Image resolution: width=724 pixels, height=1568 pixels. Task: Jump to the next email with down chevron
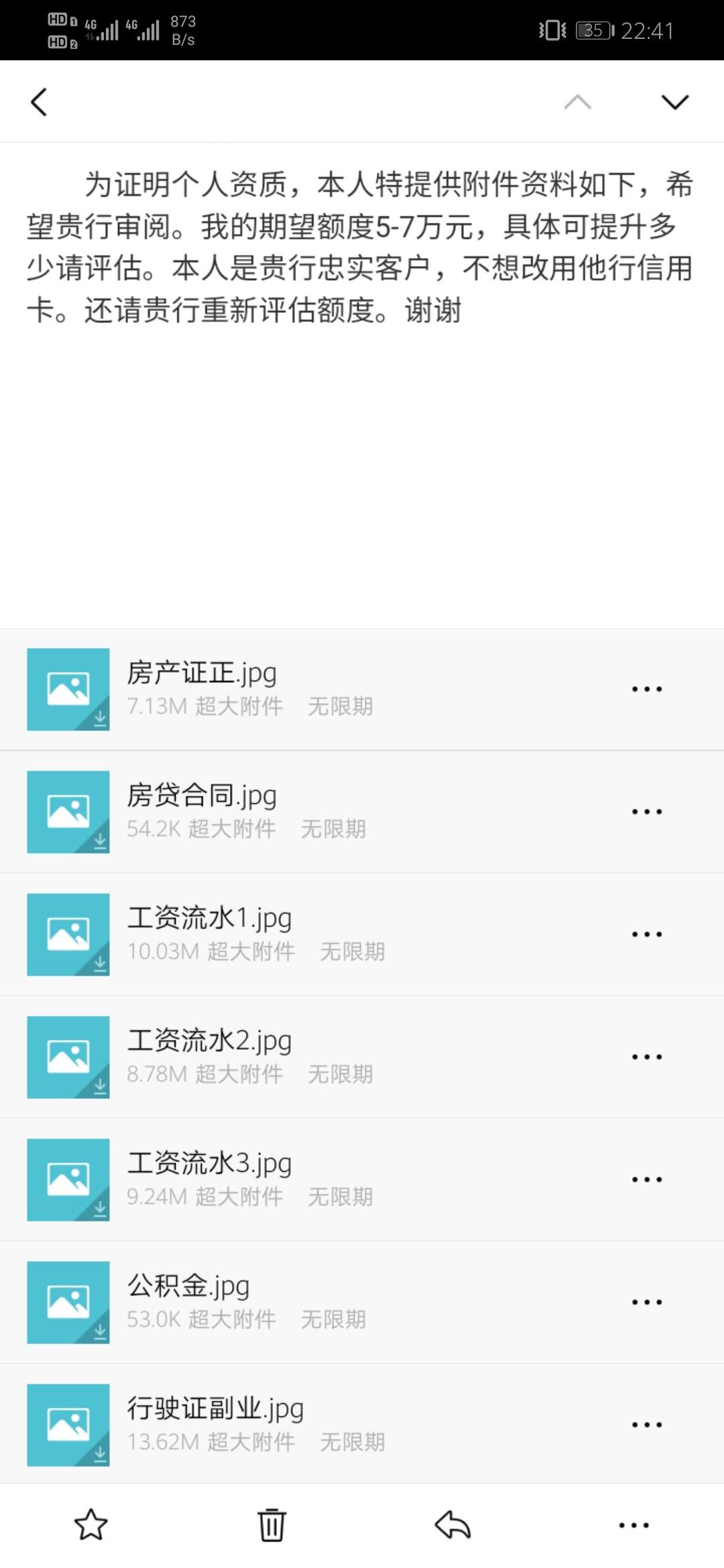point(674,102)
